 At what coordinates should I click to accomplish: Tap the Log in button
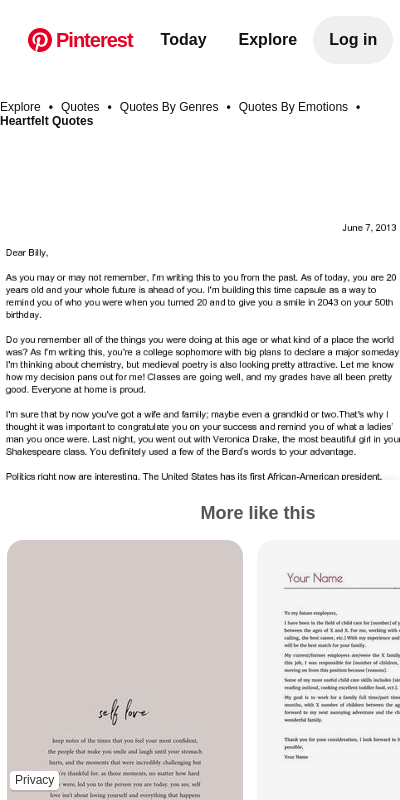(x=353, y=40)
